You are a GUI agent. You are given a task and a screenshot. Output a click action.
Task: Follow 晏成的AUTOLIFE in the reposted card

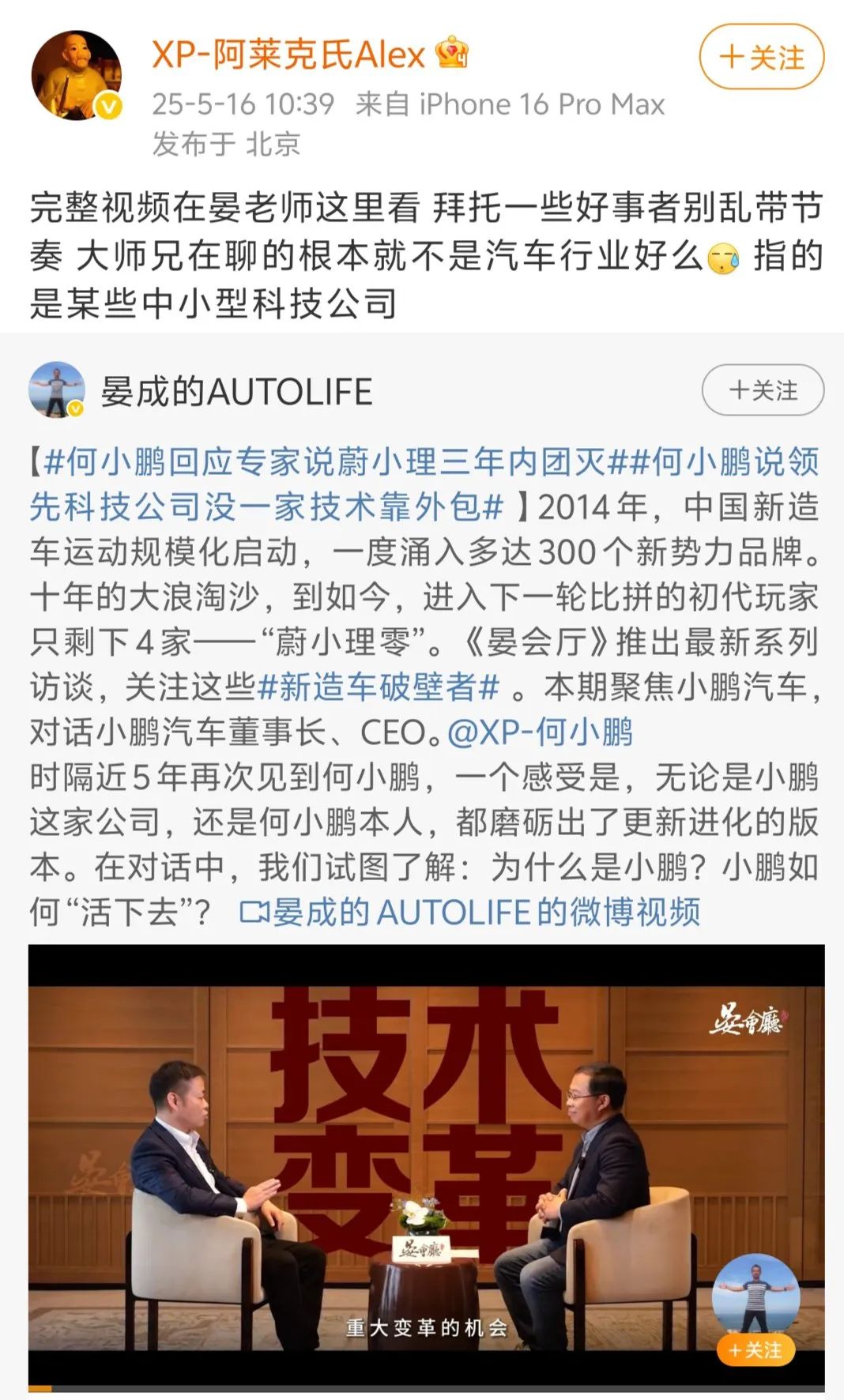(763, 390)
